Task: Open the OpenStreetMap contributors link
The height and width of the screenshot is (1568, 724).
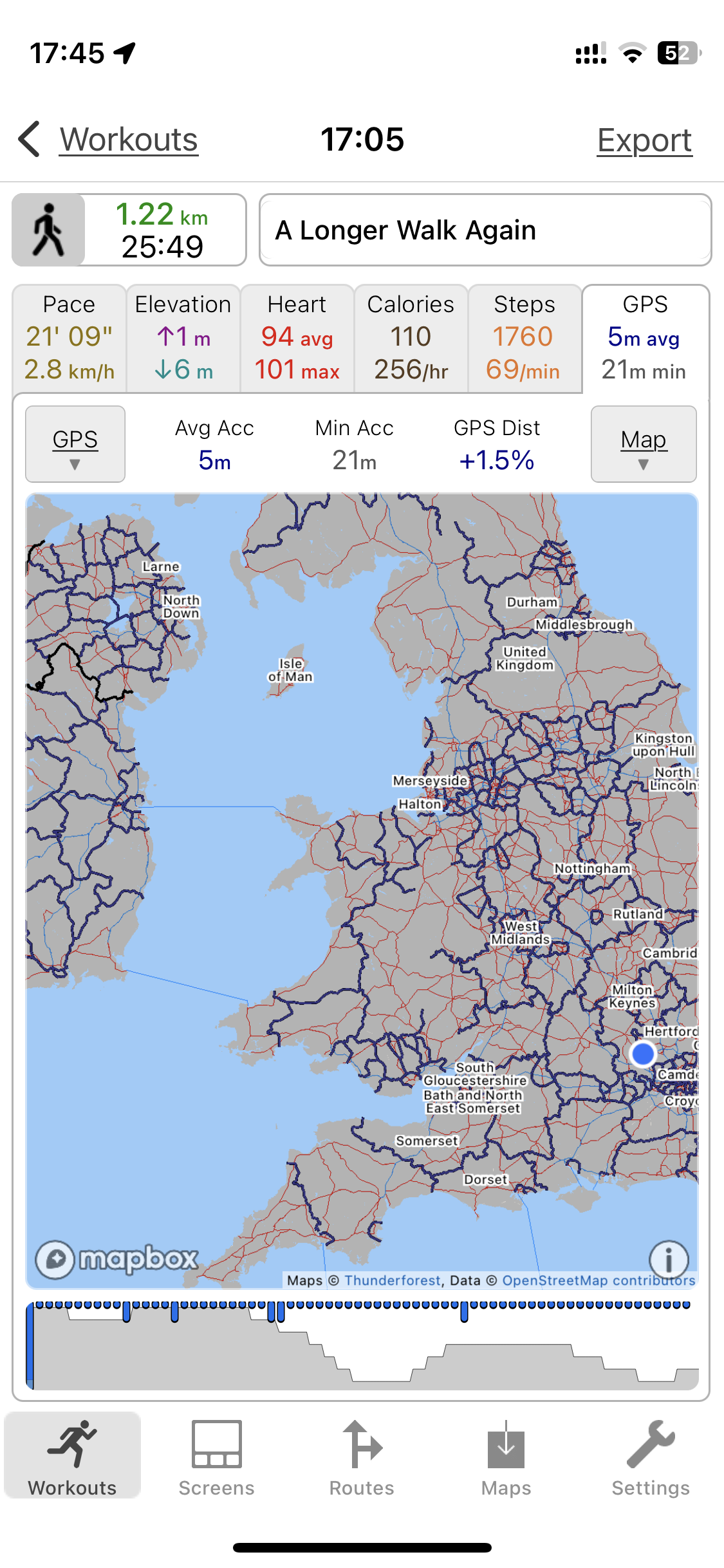Action: point(599,1280)
